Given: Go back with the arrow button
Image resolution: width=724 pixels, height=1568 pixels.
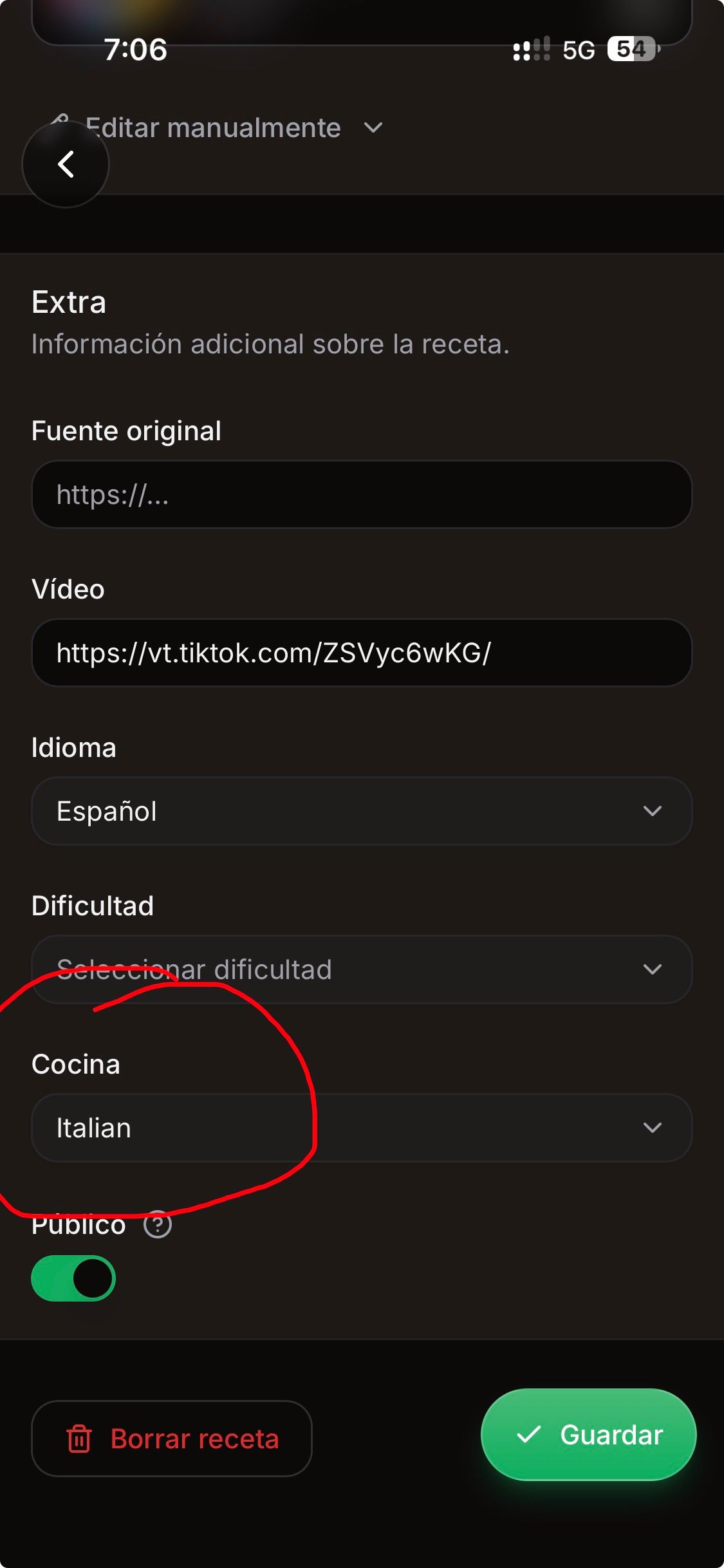Looking at the screenshot, I should [x=66, y=164].
